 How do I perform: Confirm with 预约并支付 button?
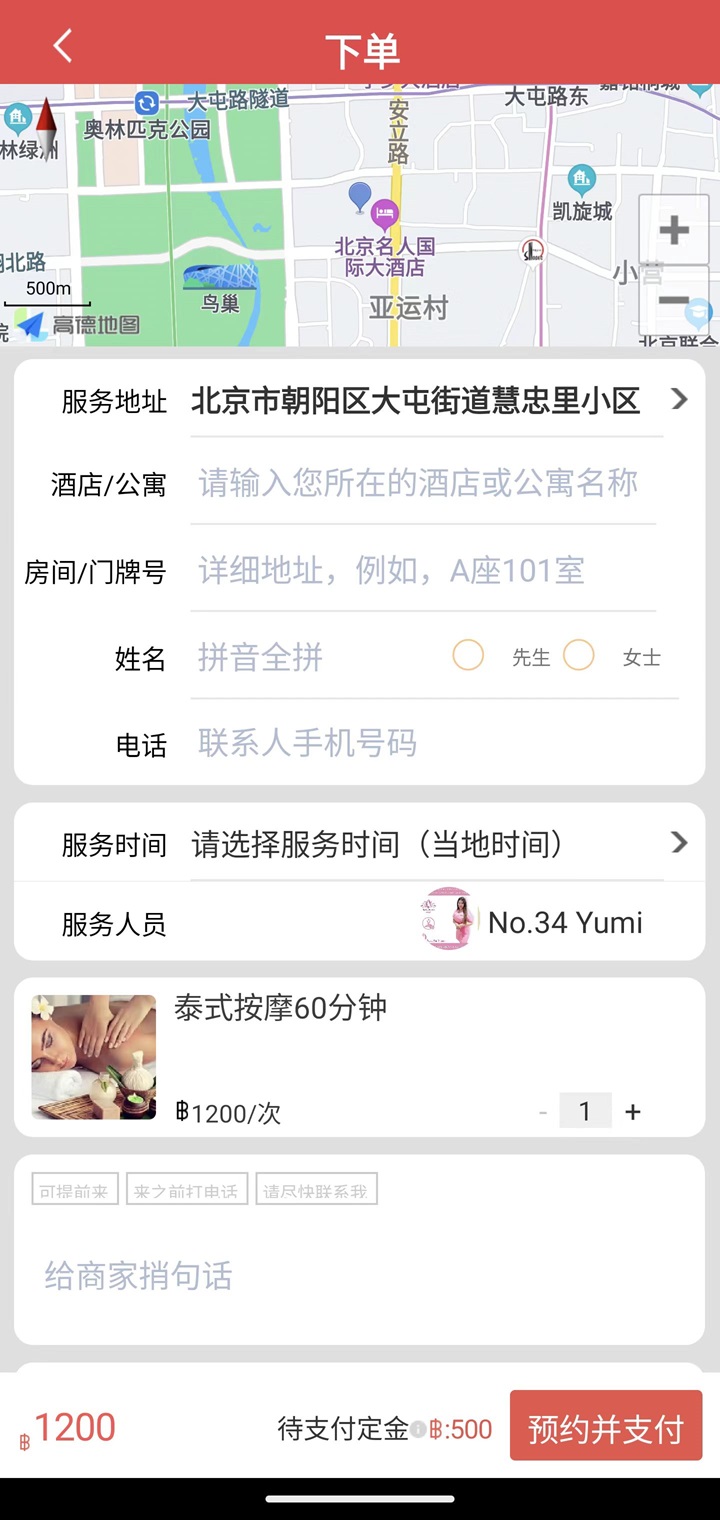(606, 1427)
